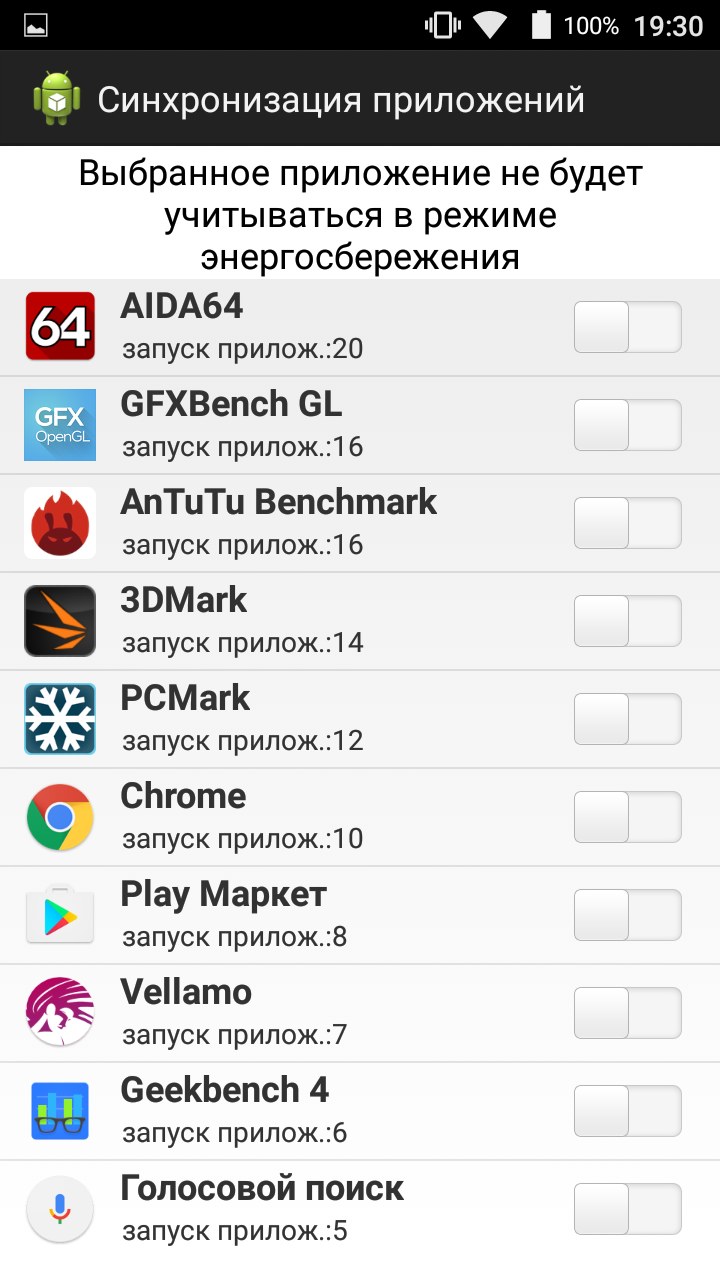Enable the Chrome switch
Screen dimensions: 720x1280
[627, 817]
